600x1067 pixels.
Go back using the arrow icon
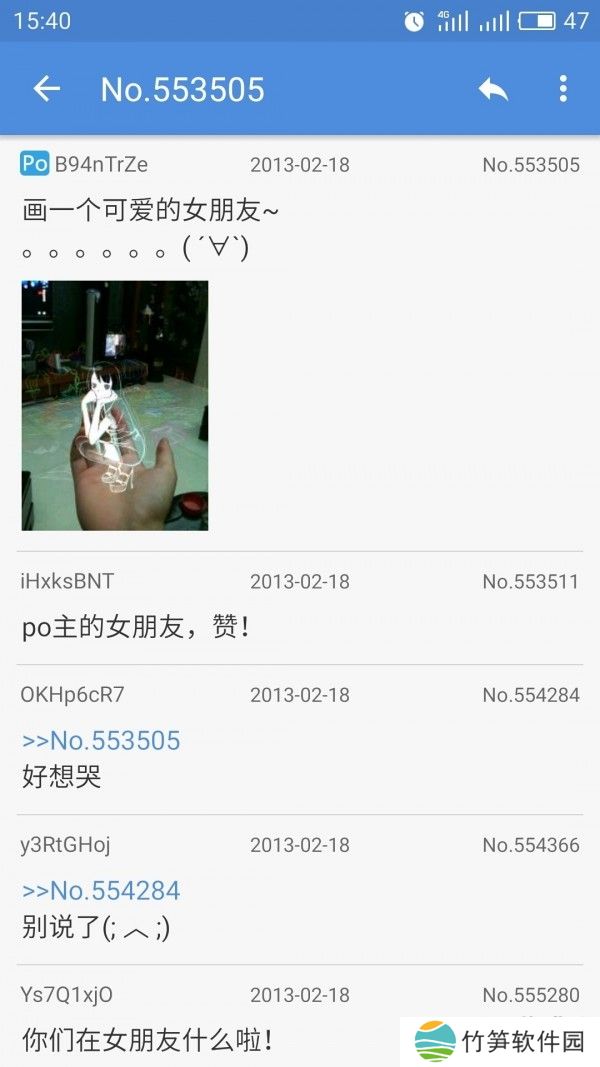[47, 89]
